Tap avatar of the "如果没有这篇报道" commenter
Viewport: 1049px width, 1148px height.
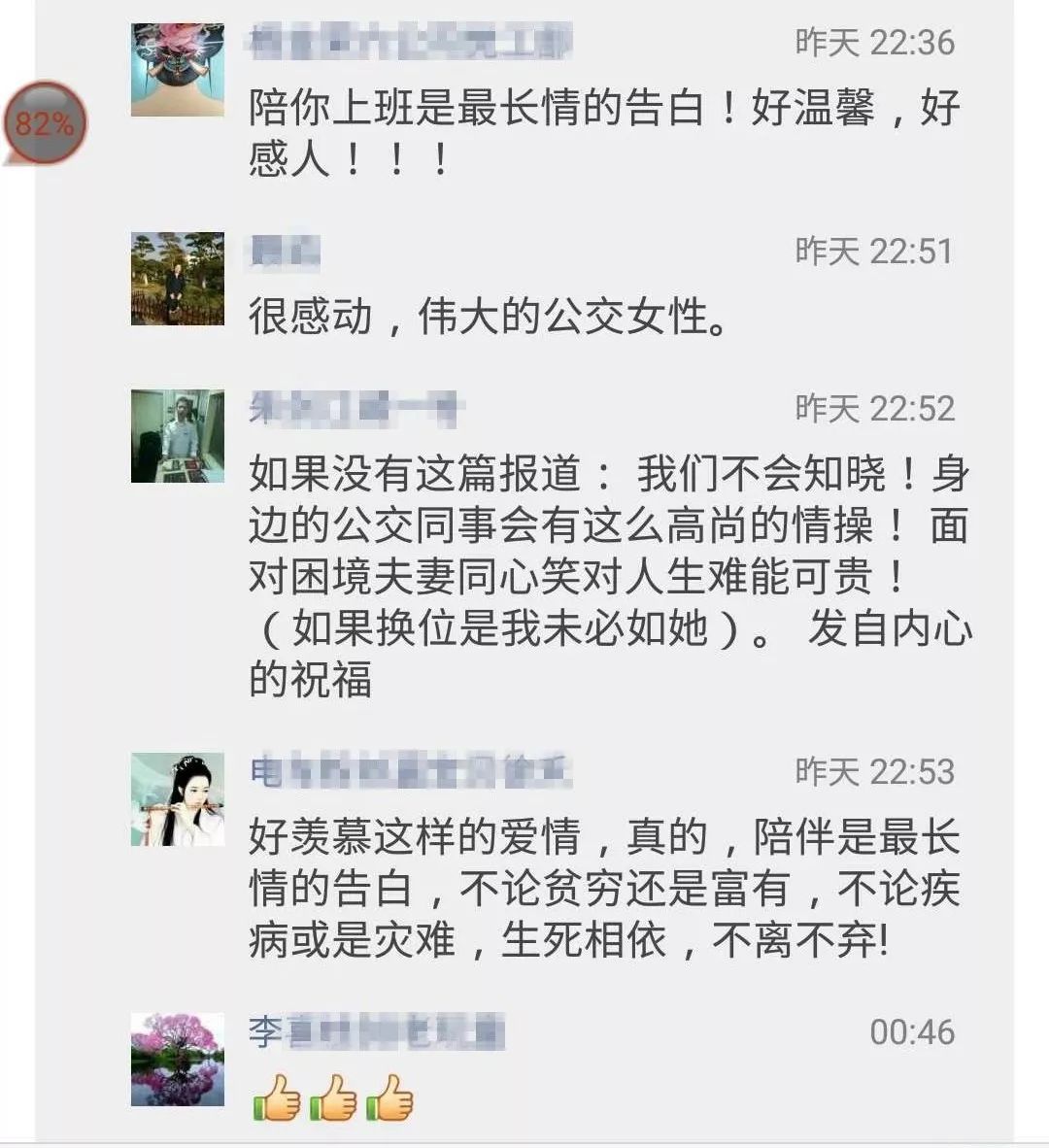[178, 436]
